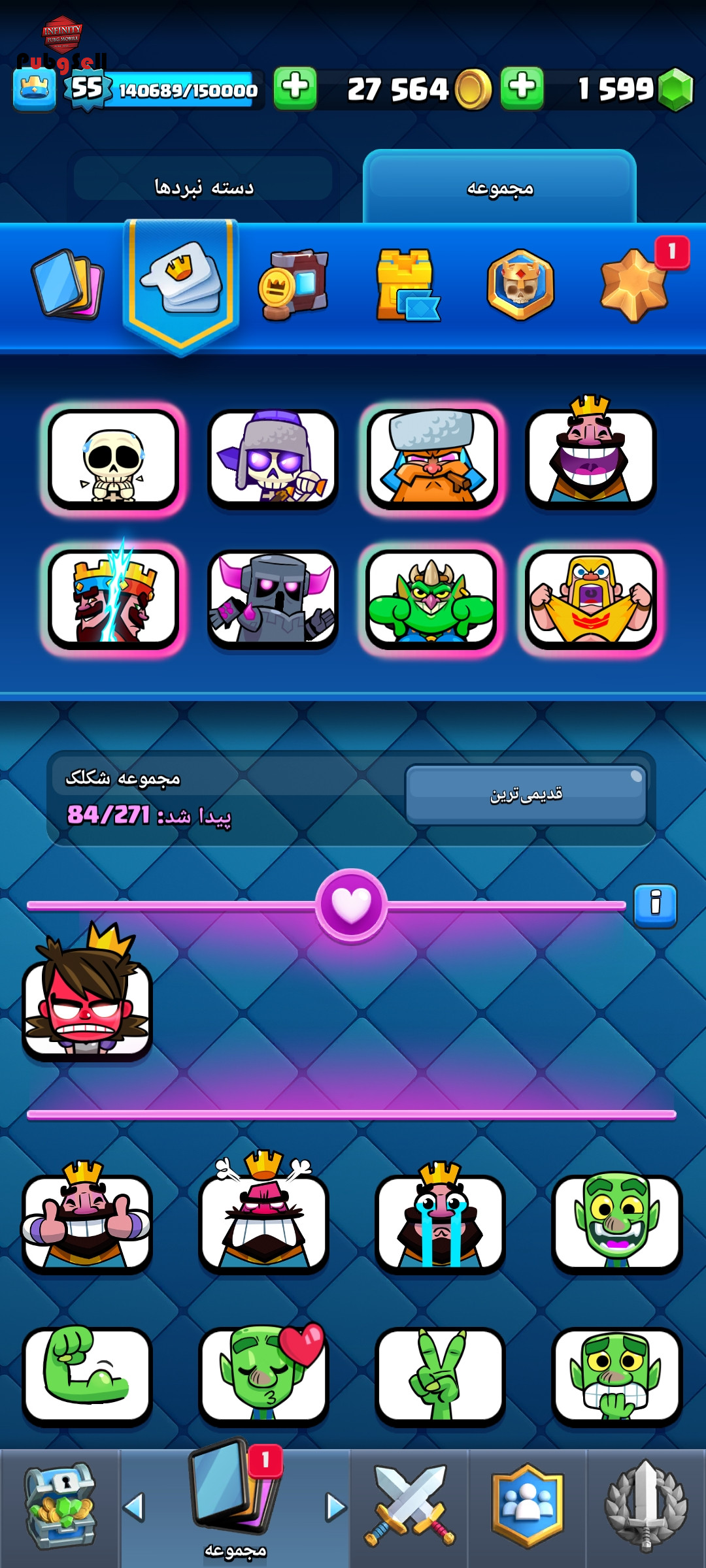706x1568 pixels.
Task: Open the banners tab with book and coin
Action: (x=293, y=285)
